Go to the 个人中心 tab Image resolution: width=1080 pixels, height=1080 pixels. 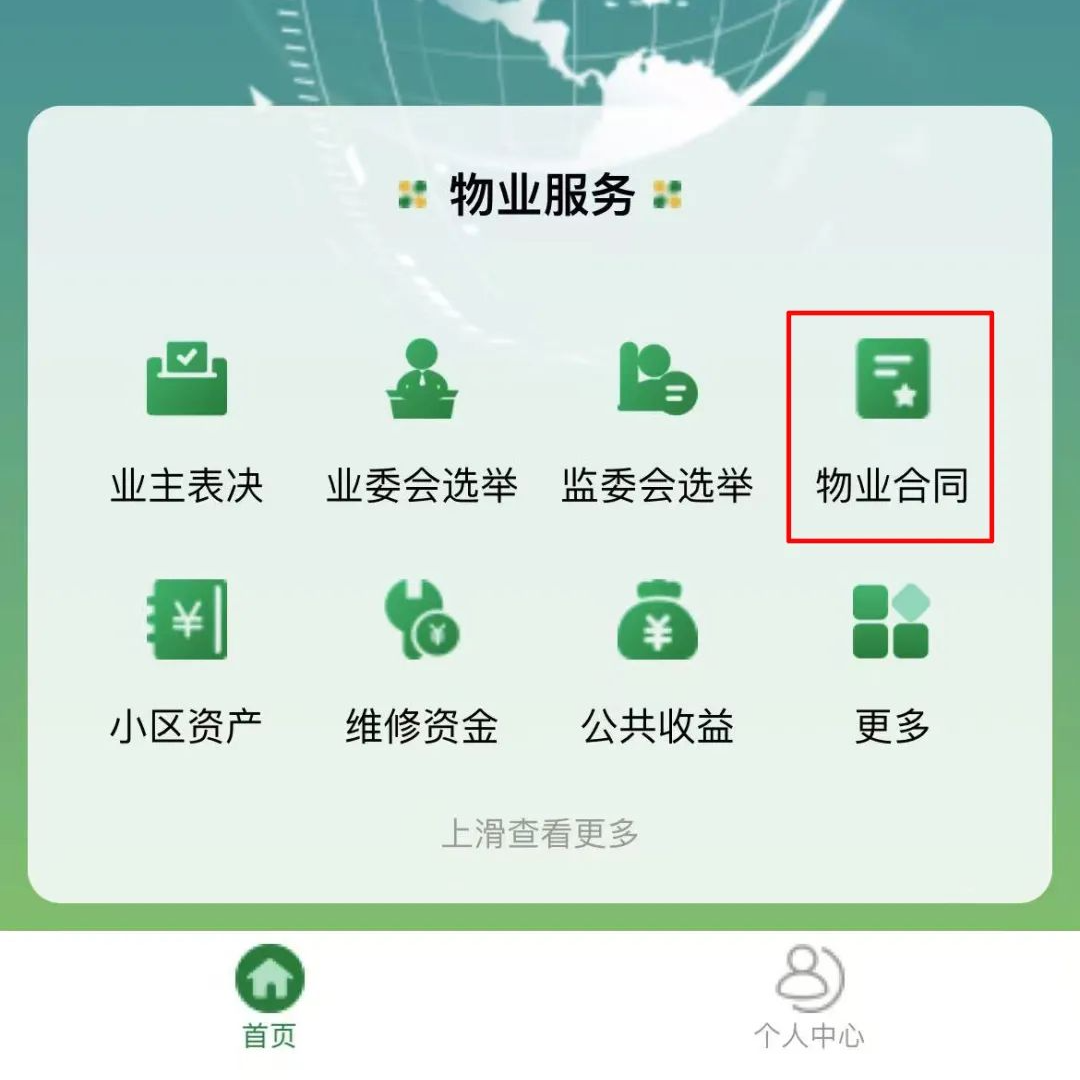pyautogui.click(x=809, y=995)
